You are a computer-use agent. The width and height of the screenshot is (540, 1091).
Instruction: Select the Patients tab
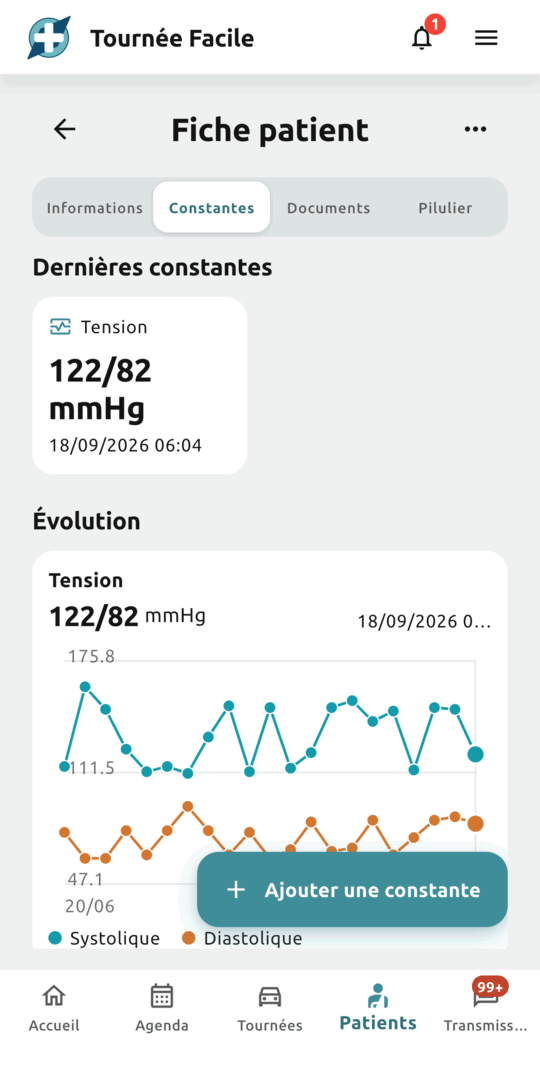(378, 1008)
